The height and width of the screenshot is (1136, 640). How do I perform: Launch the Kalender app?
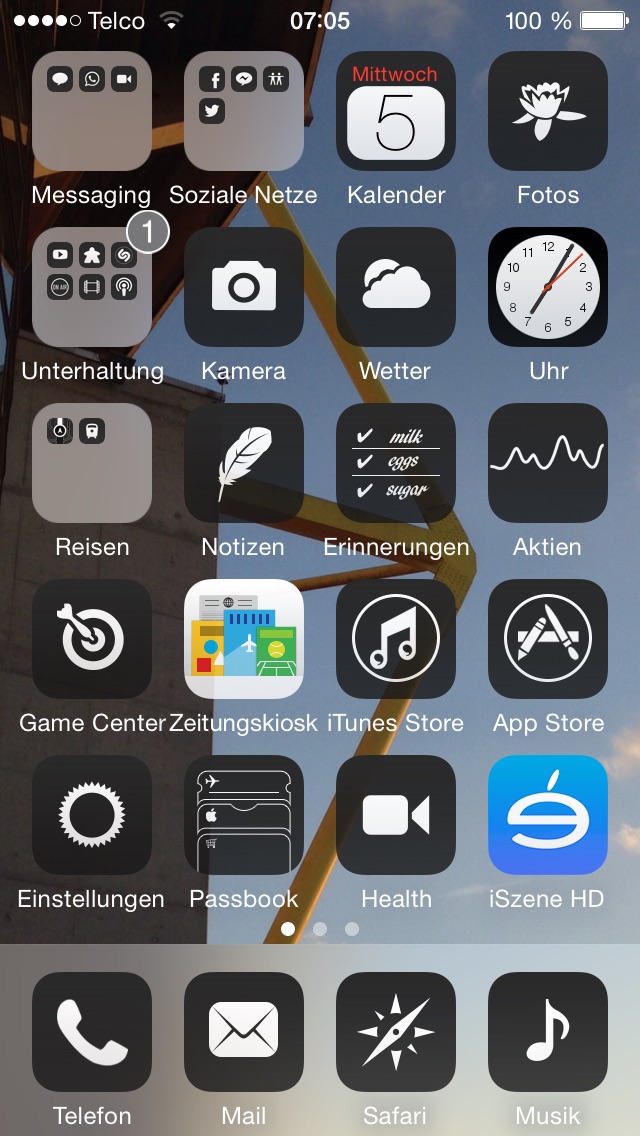(396, 111)
